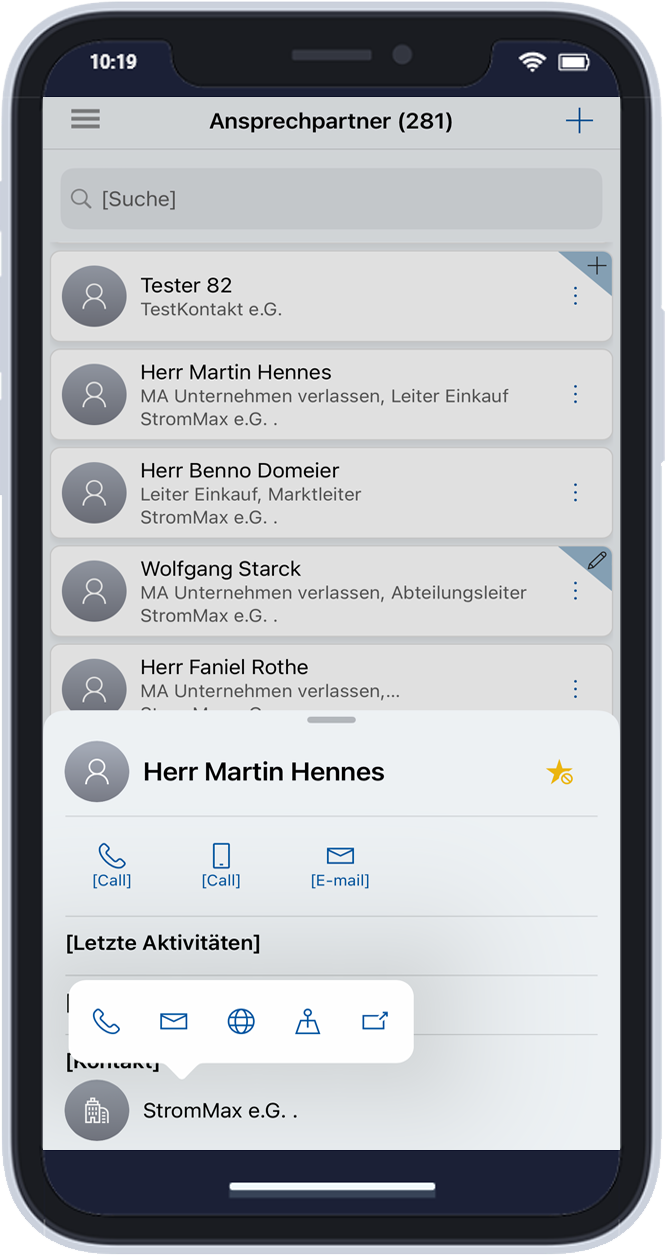The image size is (665, 1258).
Task: Open StromMax contact via external-link icon
Action: tap(375, 1021)
